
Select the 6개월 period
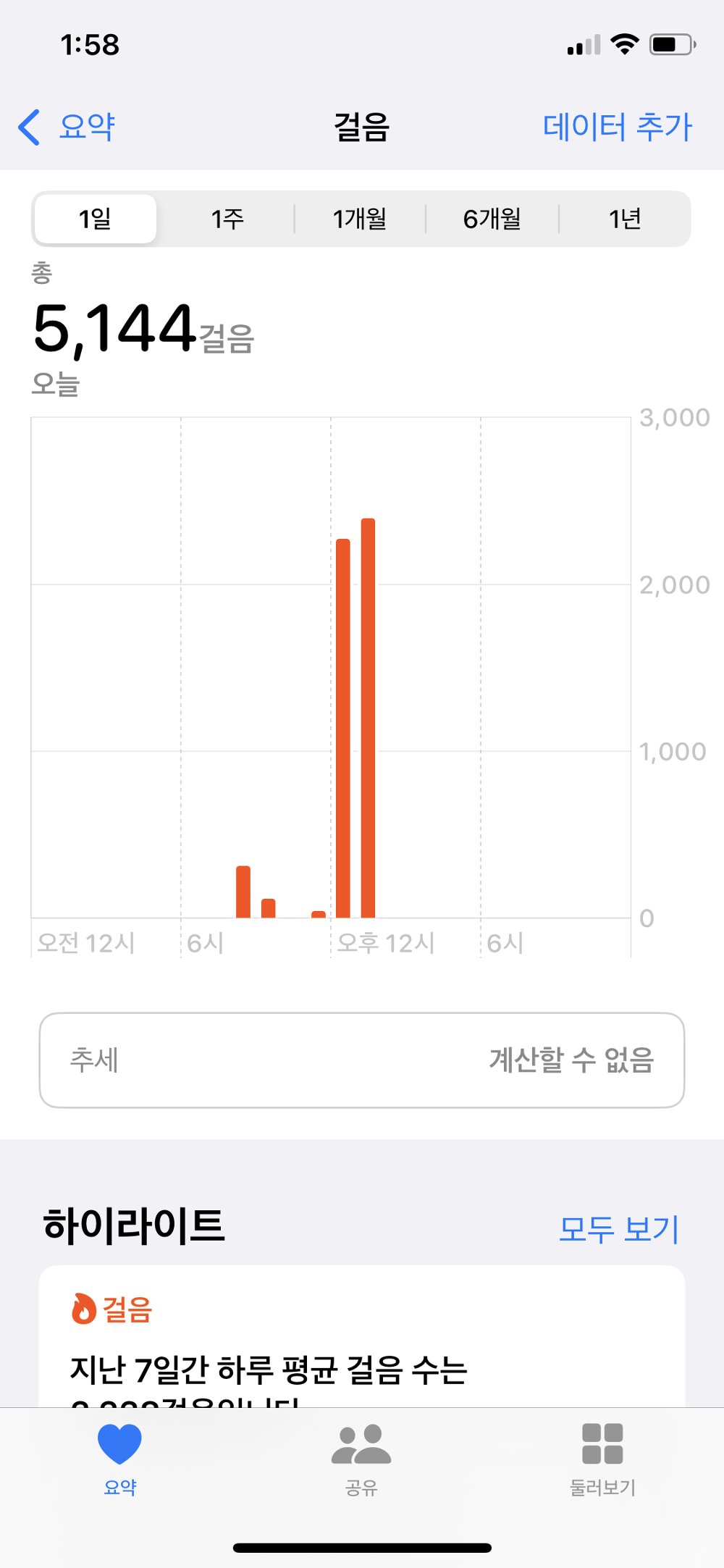point(492,218)
